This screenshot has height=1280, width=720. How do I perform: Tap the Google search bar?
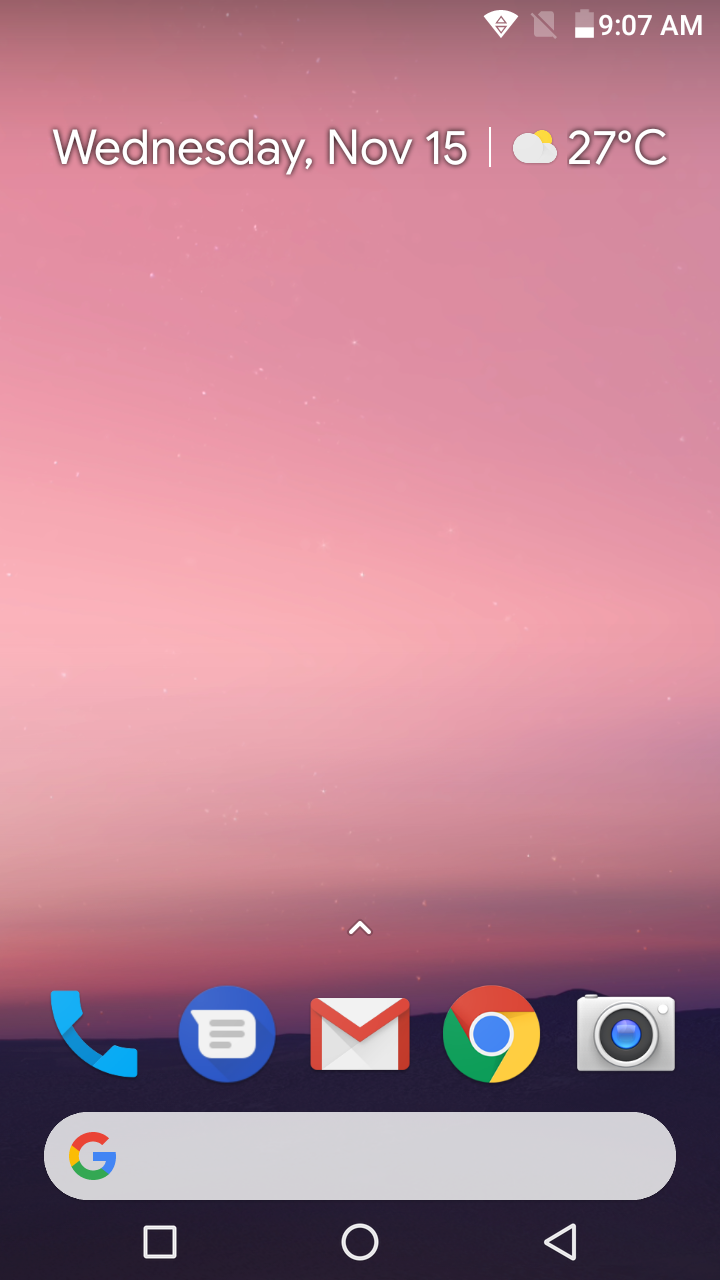(x=360, y=1156)
